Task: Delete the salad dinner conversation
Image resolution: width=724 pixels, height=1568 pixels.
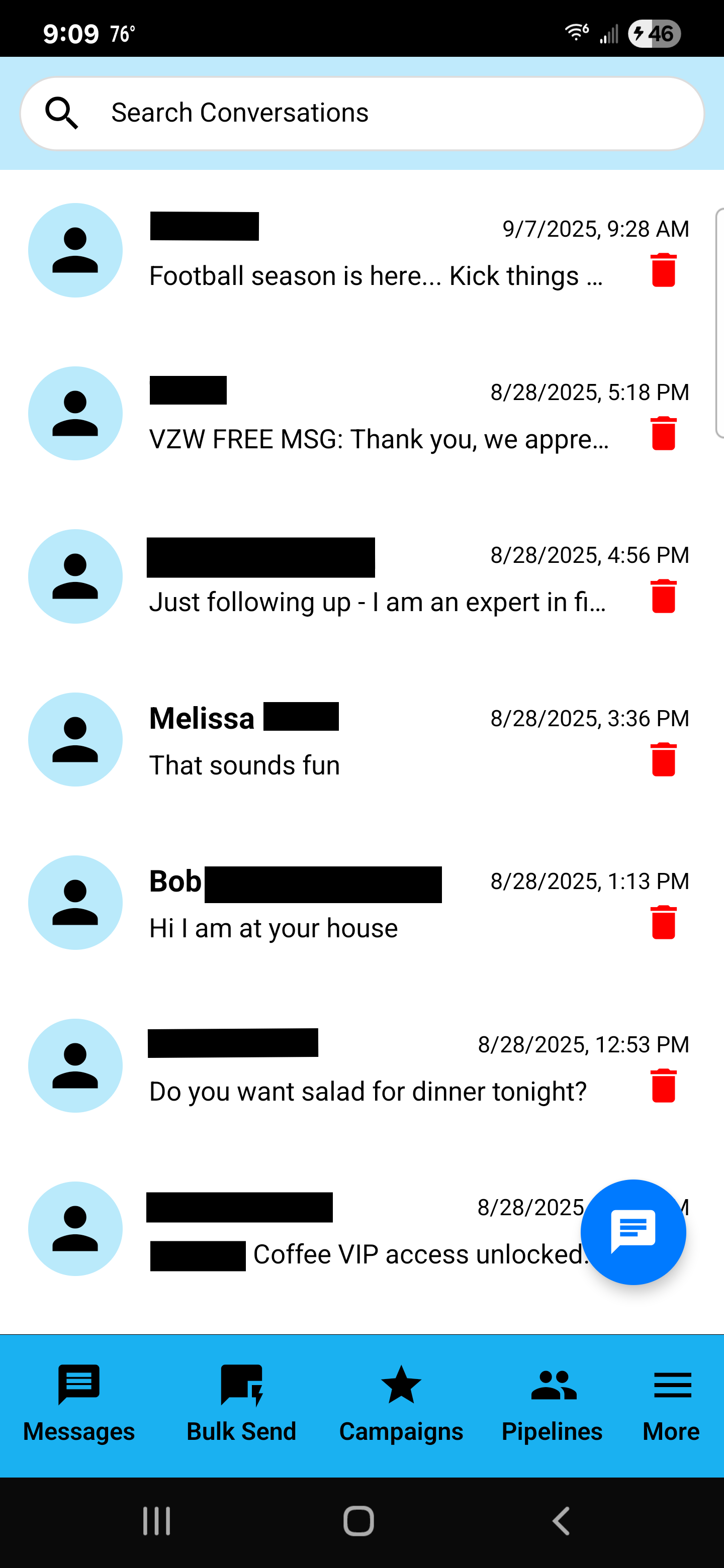Action: pyautogui.click(x=663, y=1086)
